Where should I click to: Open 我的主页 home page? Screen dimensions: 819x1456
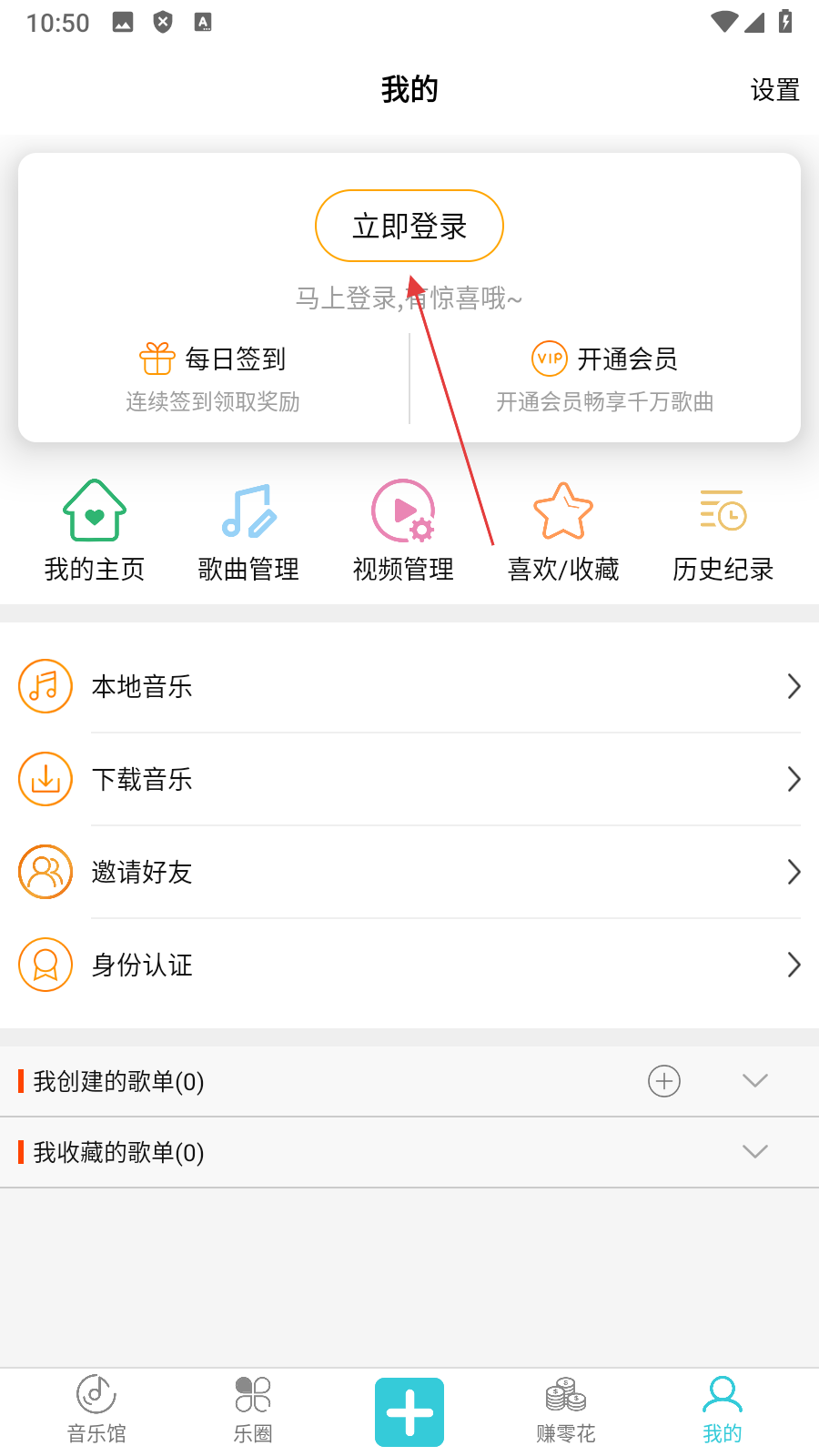click(95, 531)
